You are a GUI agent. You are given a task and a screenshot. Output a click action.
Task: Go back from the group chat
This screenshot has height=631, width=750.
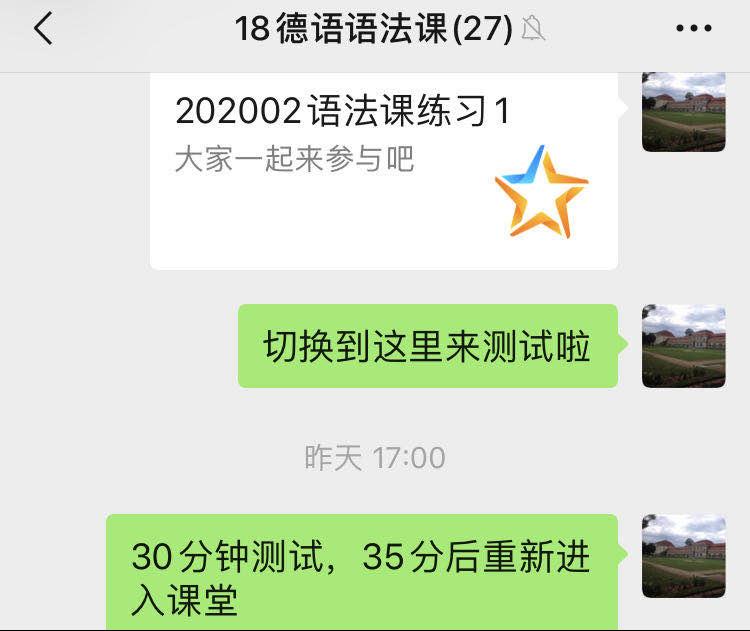coord(42,29)
